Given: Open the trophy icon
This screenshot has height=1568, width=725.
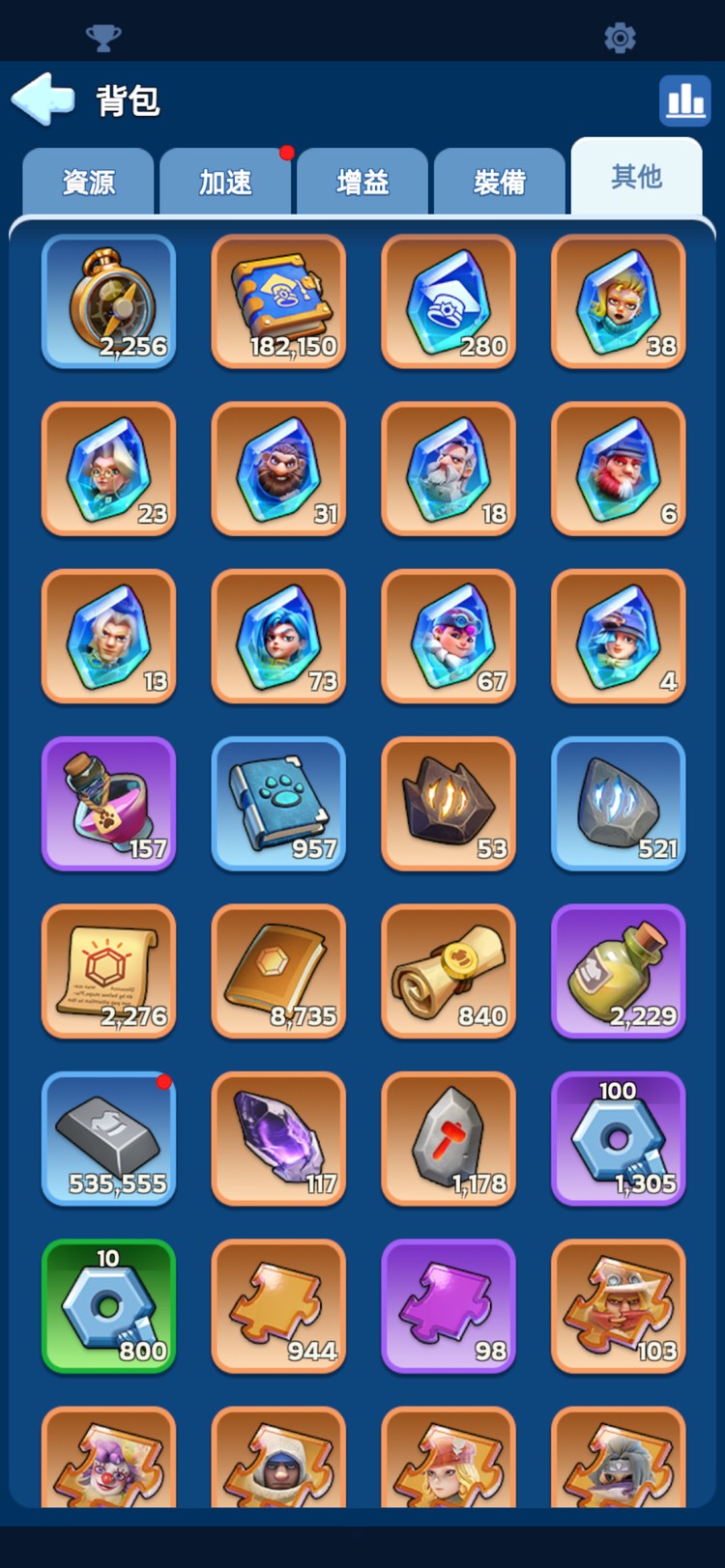Looking at the screenshot, I should coord(103,38).
